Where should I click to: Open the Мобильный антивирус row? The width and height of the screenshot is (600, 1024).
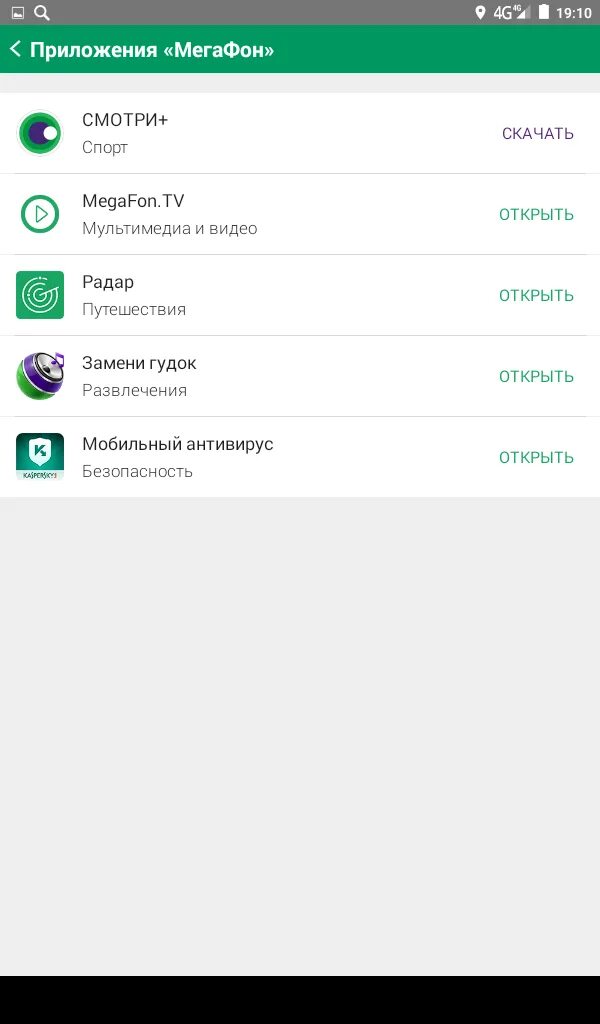(250, 458)
